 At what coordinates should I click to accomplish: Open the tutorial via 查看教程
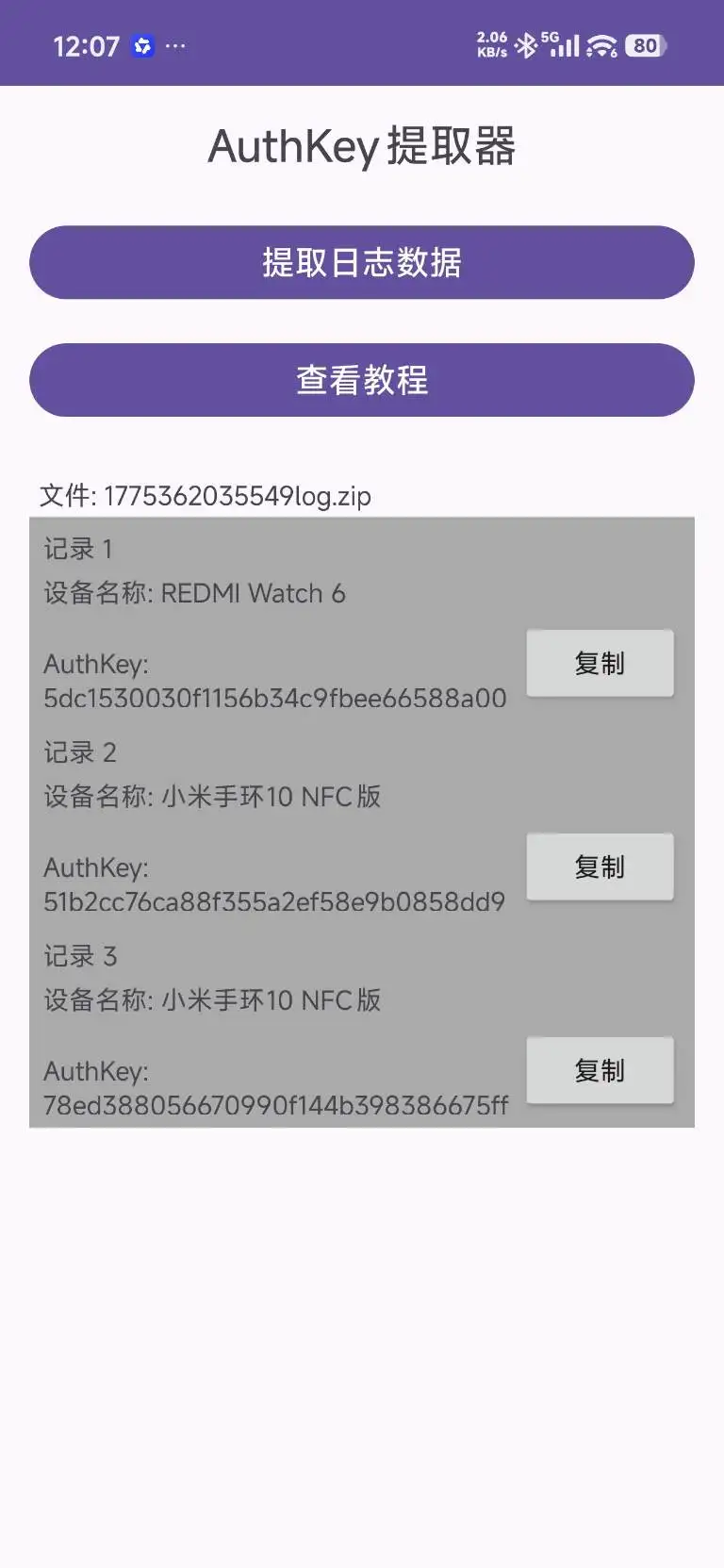tap(362, 380)
